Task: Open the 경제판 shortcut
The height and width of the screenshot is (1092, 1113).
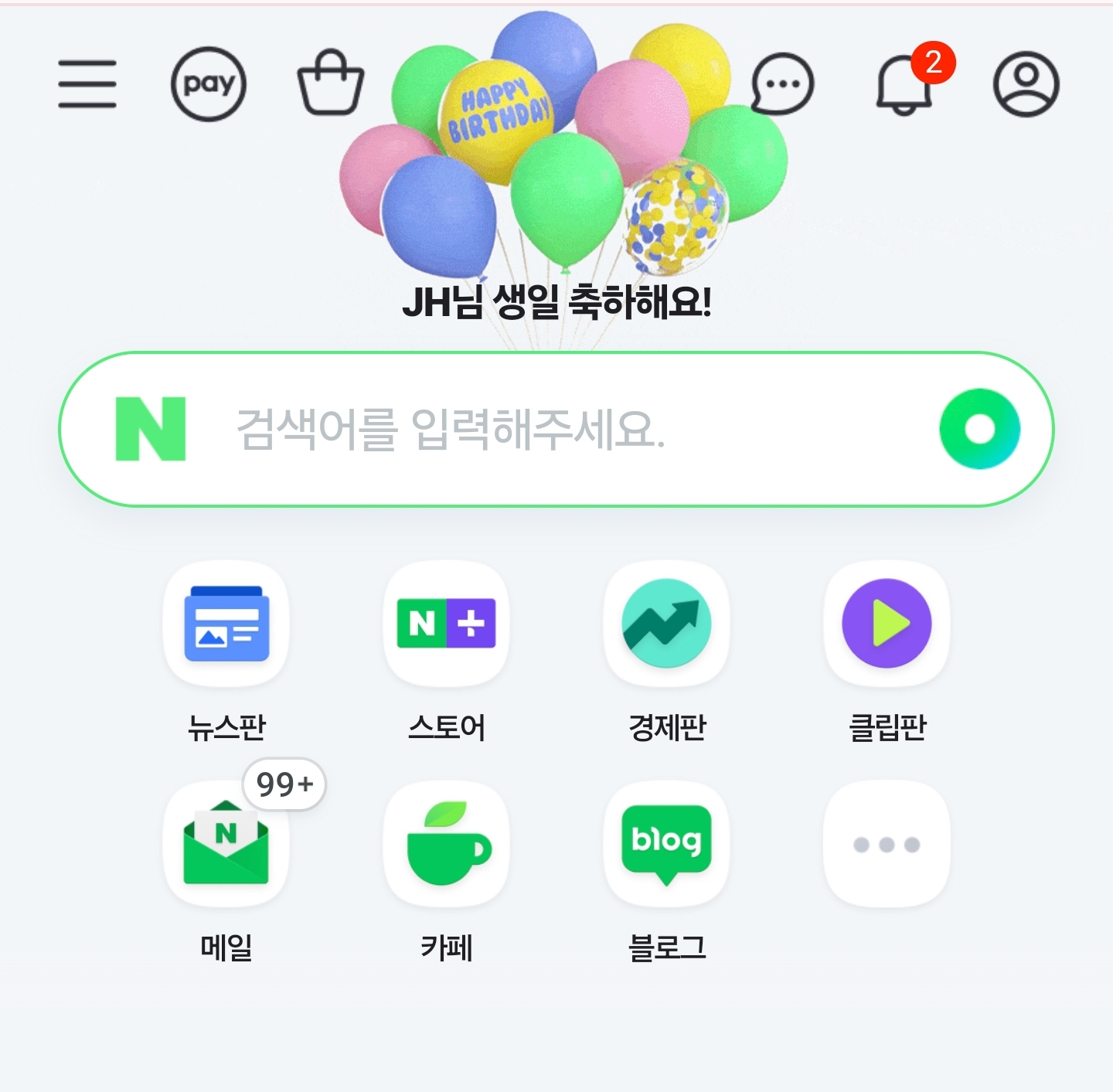Action: point(666,624)
